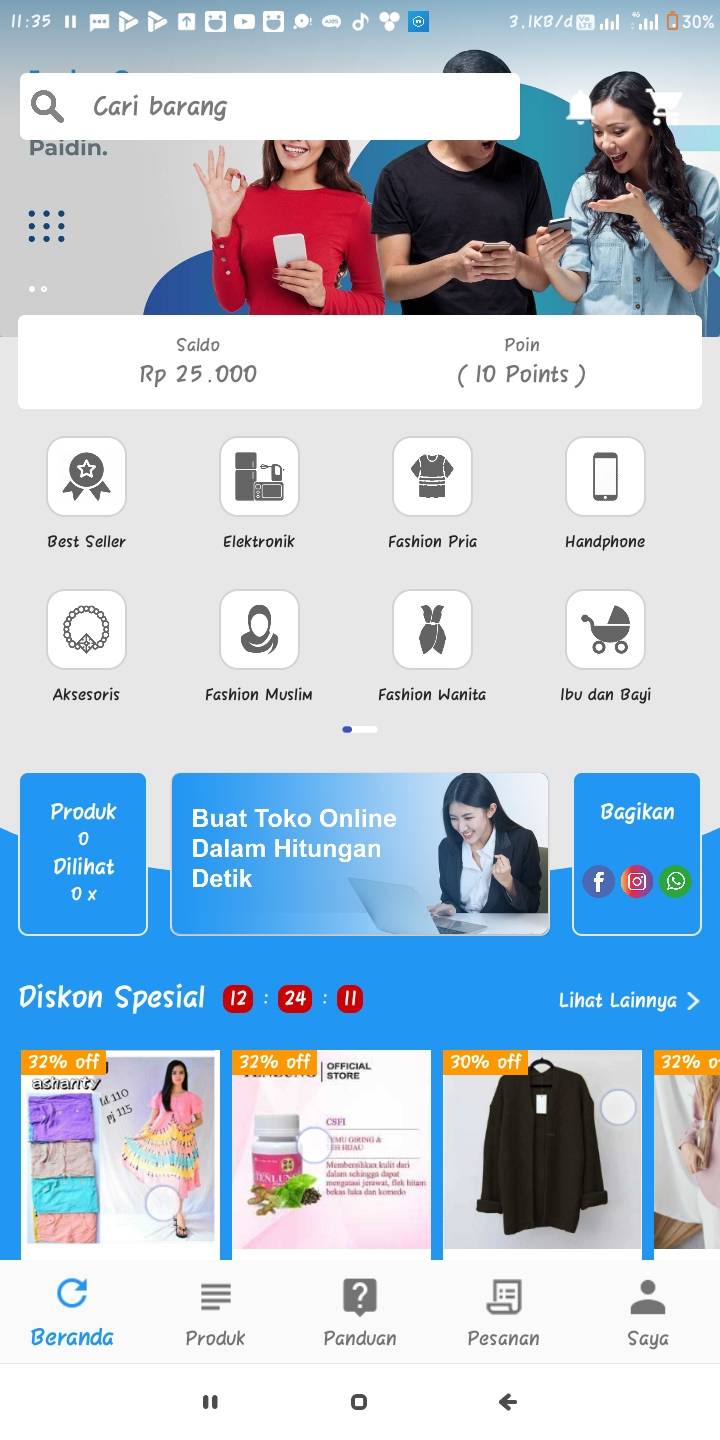
Task: Open the notifications bell
Action: 580,105
